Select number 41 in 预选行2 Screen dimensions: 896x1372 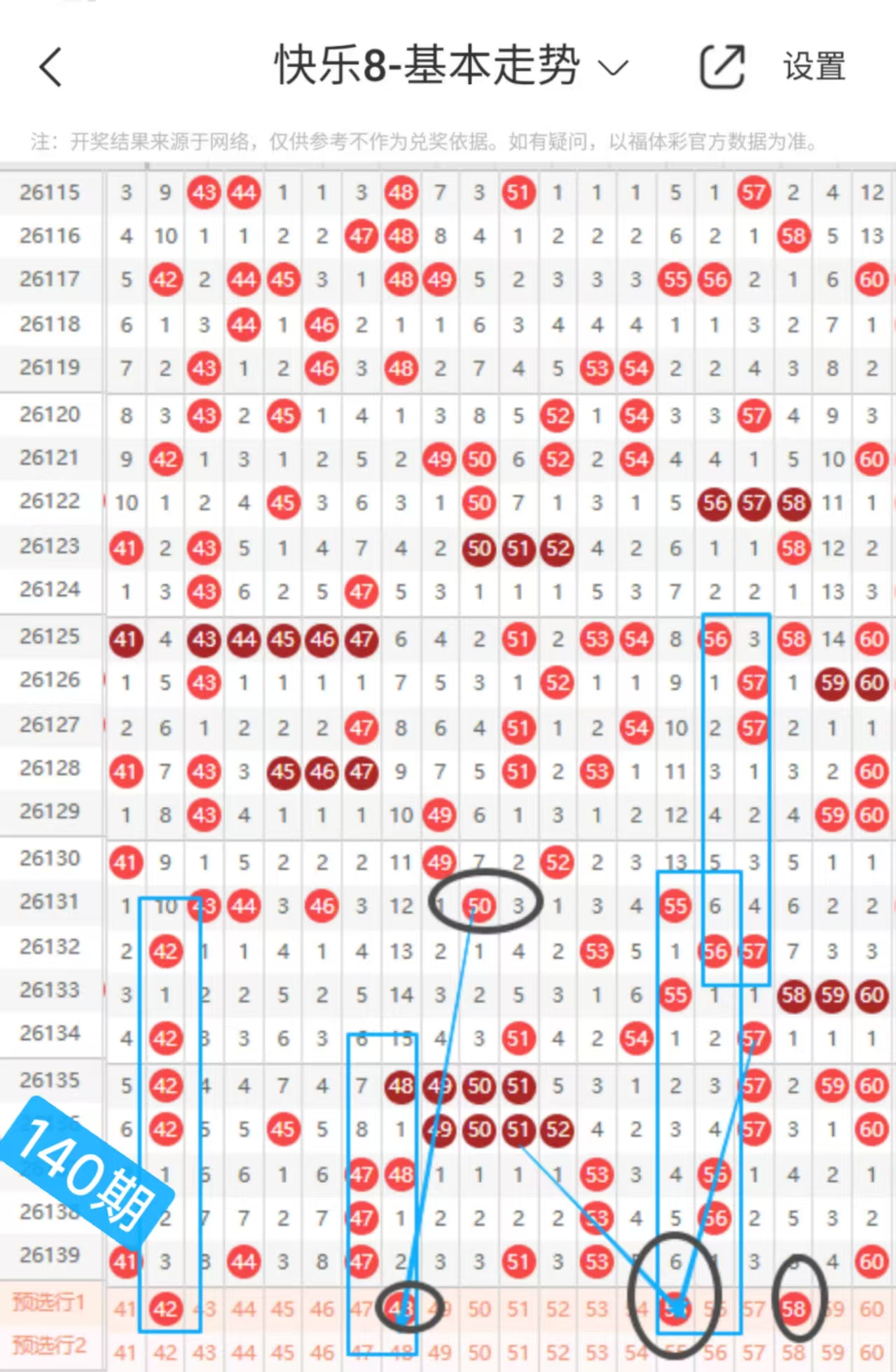coord(125,1353)
